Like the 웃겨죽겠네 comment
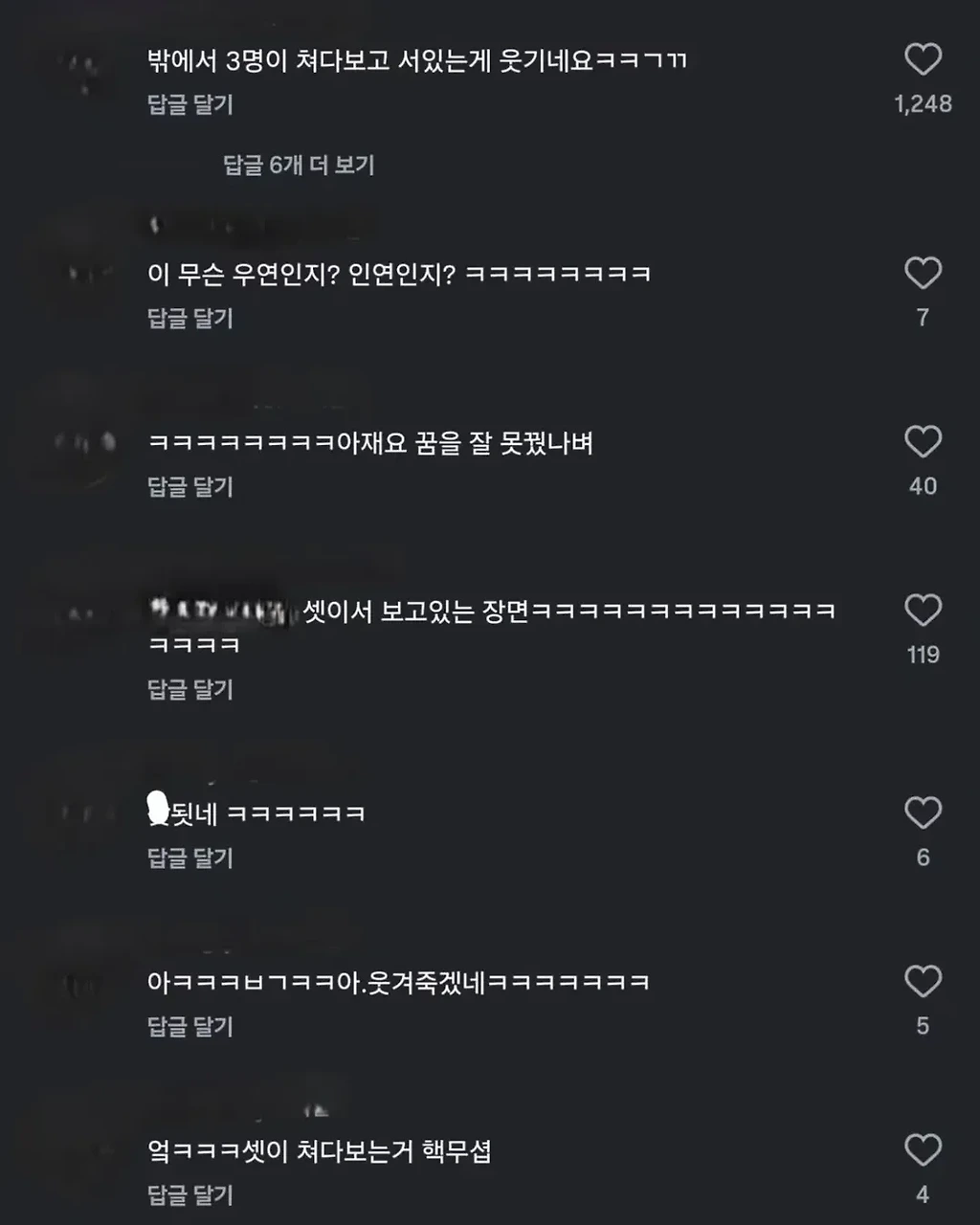980x1225 pixels. point(923,982)
